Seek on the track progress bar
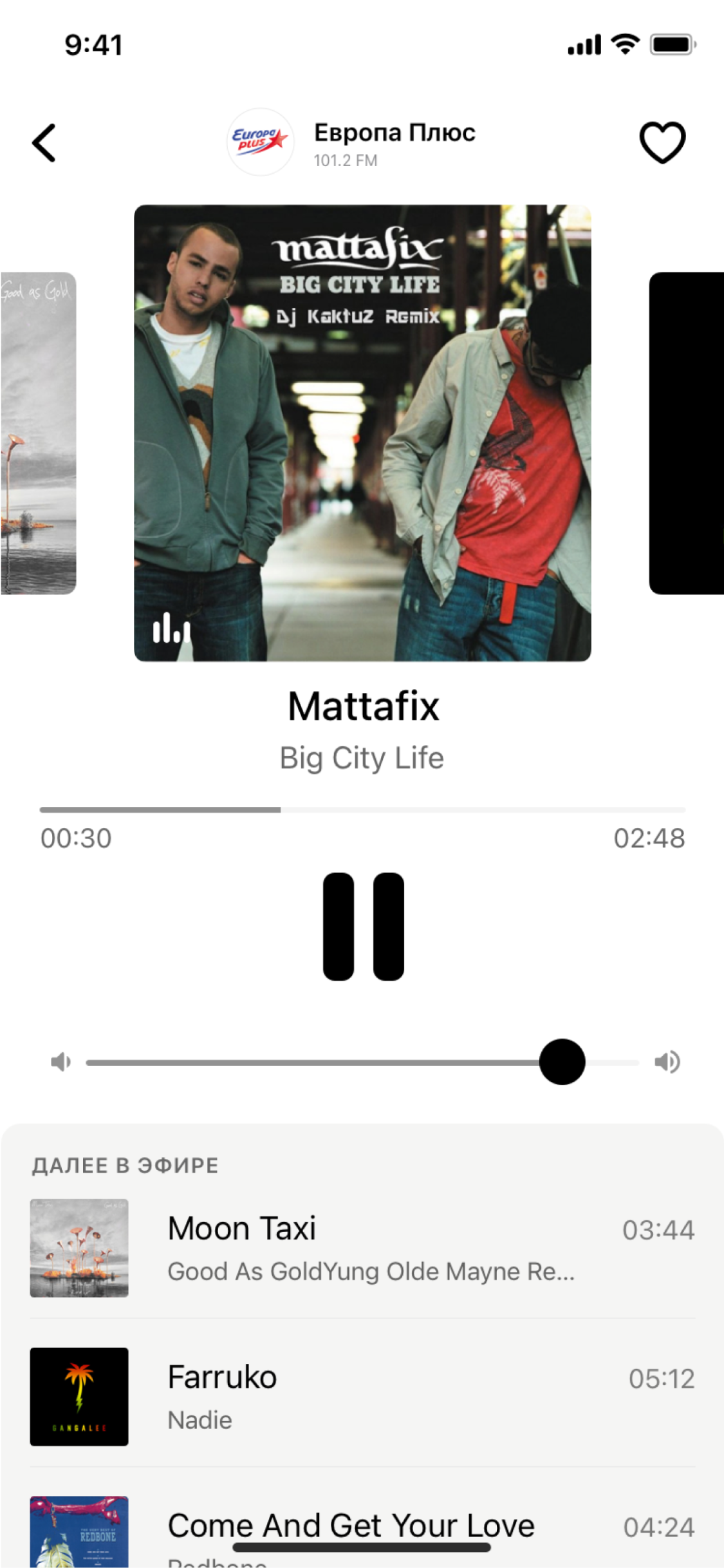The height and width of the screenshot is (1568, 724). (x=362, y=809)
